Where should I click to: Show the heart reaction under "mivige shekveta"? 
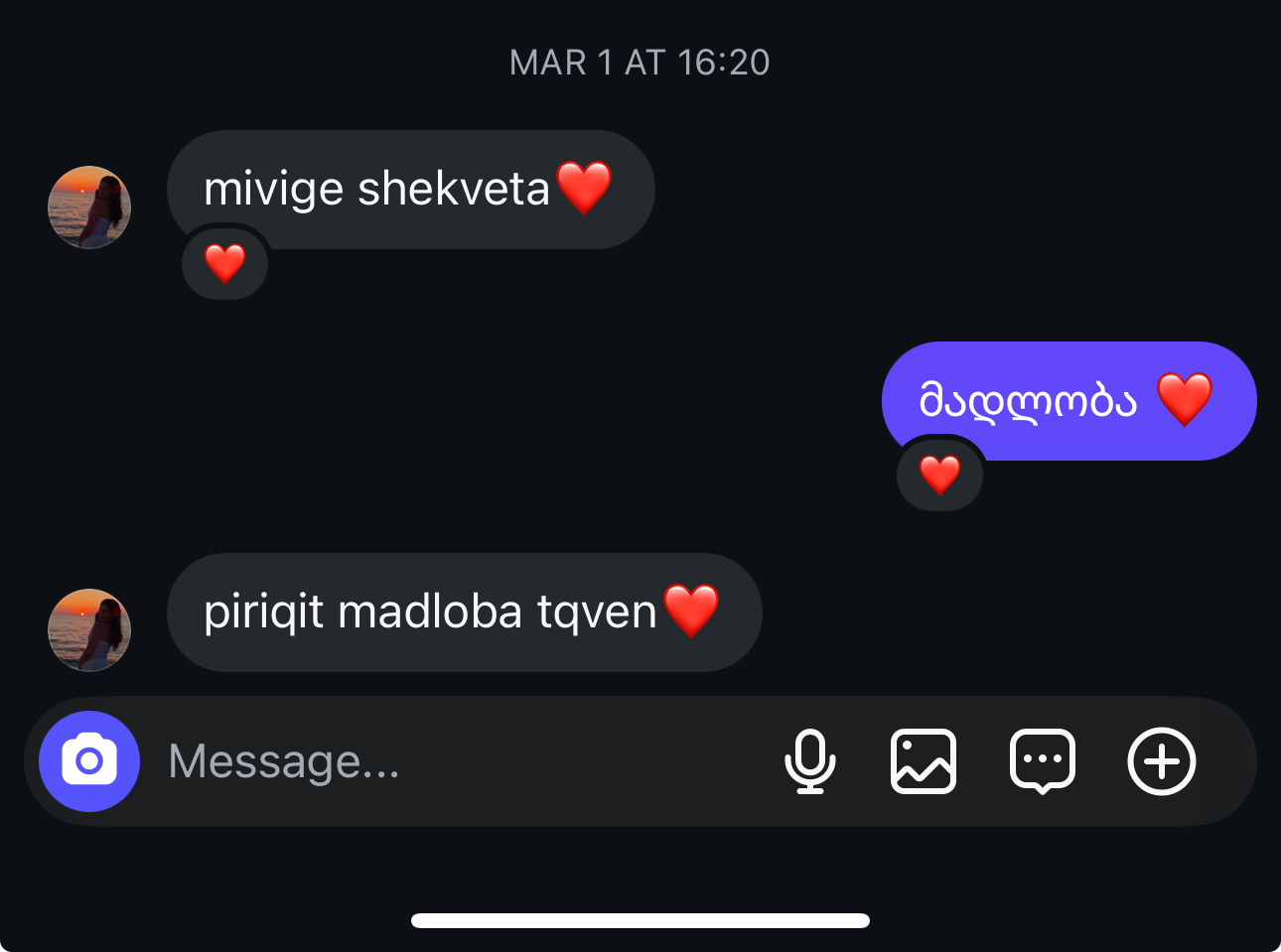click(225, 264)
